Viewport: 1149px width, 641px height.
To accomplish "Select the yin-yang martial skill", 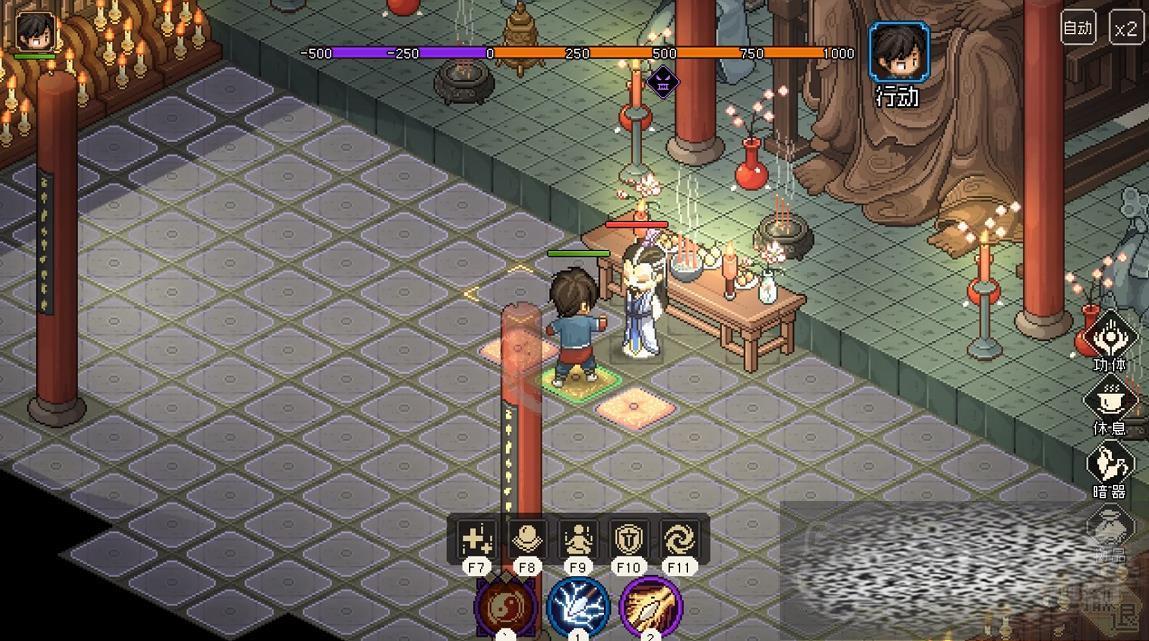I will pos(507,607).
